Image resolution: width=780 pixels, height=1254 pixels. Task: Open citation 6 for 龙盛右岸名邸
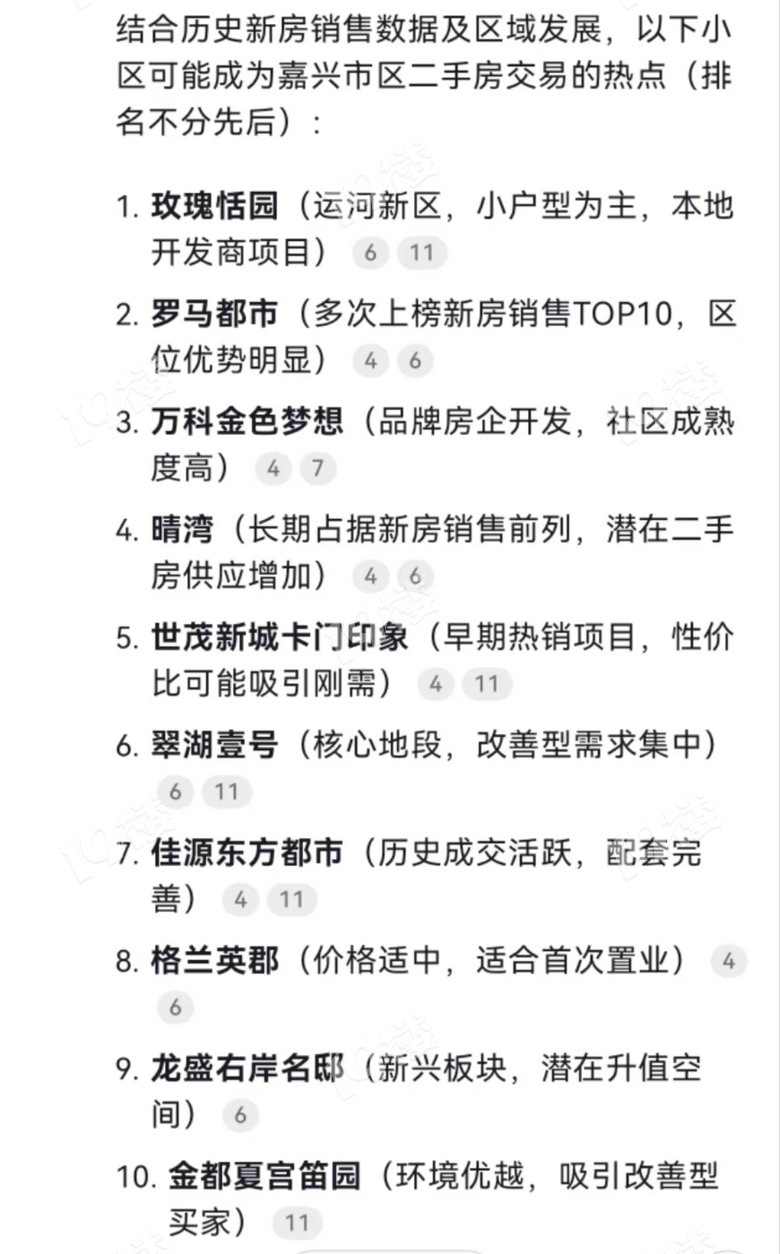click(x=240, y=1115)
